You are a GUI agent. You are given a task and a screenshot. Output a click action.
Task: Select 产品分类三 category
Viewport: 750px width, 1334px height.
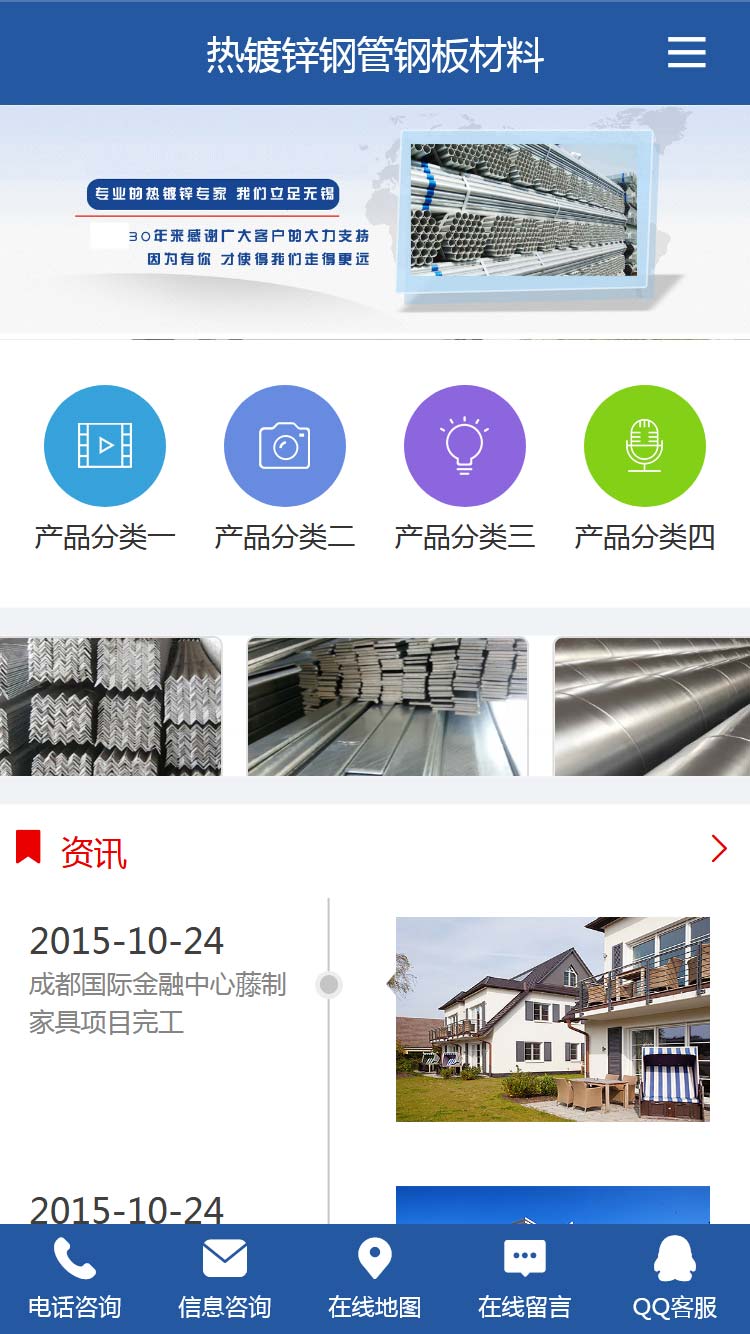pos(465,446)
